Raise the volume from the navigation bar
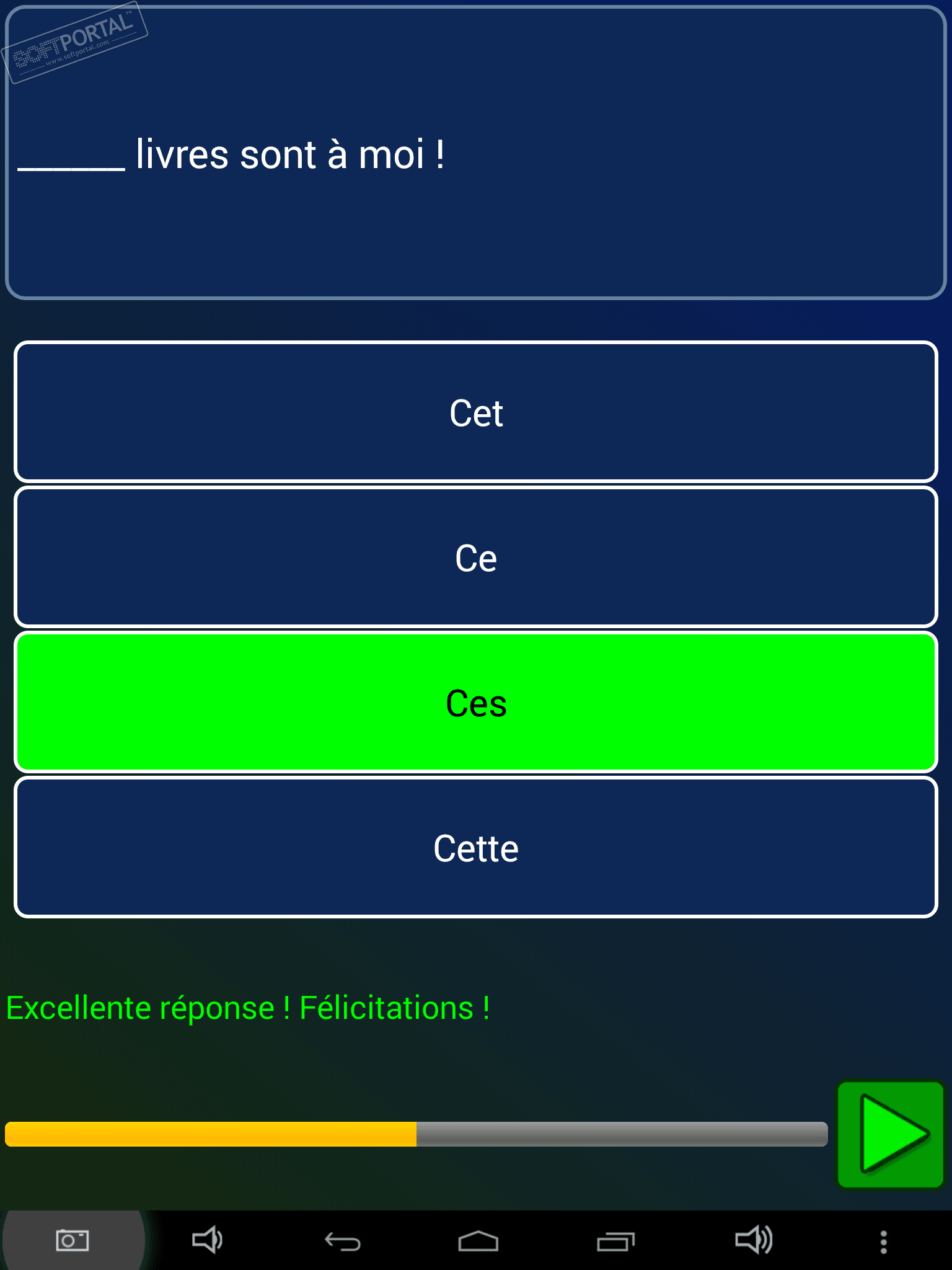 pyautogui.click(x=753, y=1241)
